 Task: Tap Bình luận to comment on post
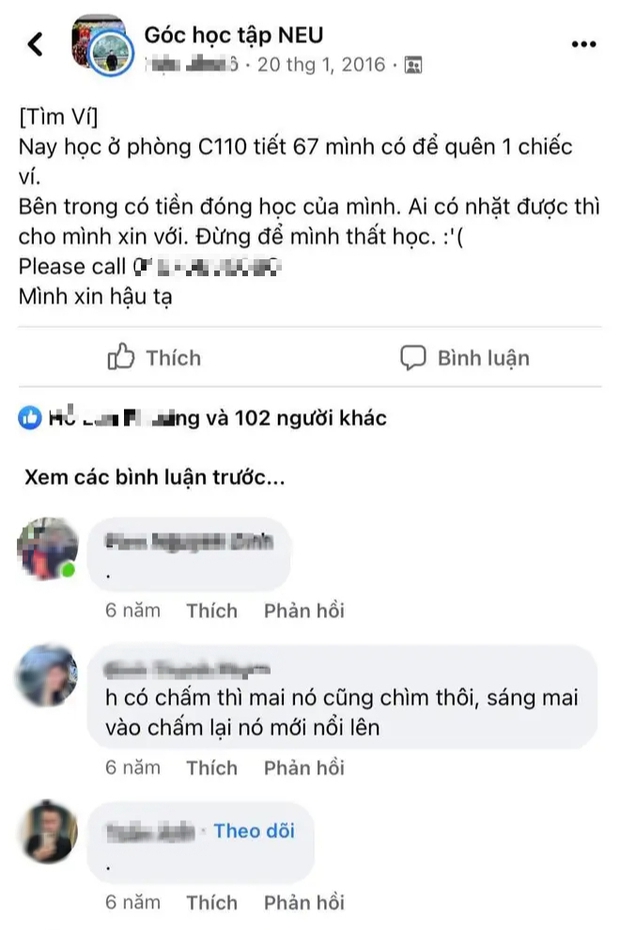[x=465, y=358]
